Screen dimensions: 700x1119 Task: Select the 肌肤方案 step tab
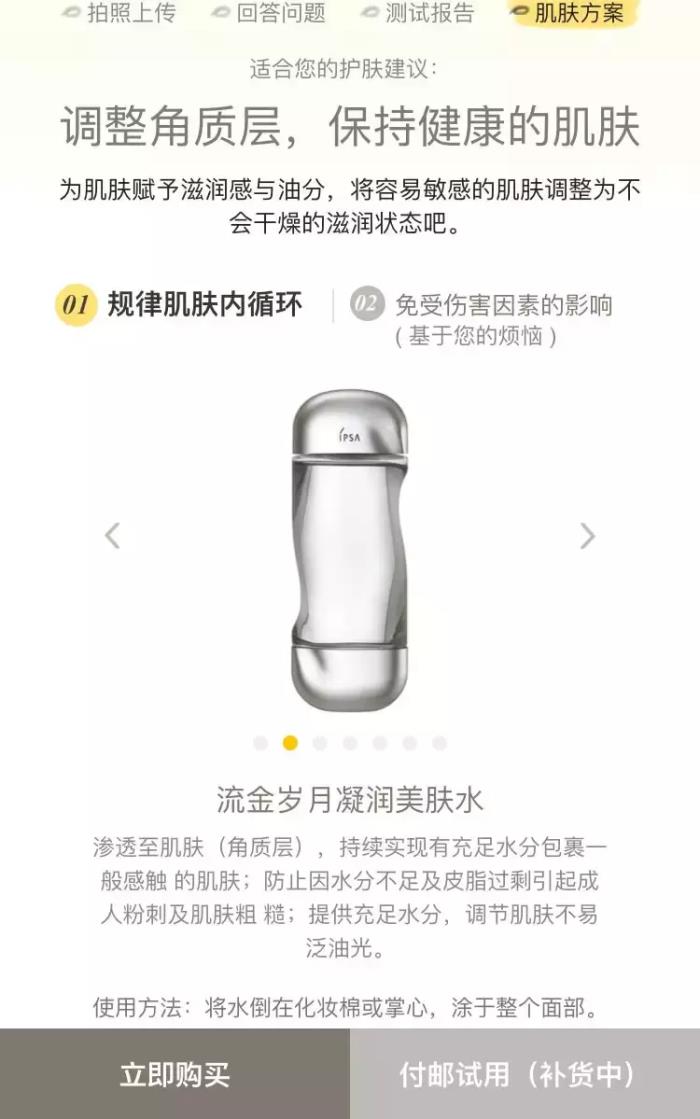click(x=571, y=13)
